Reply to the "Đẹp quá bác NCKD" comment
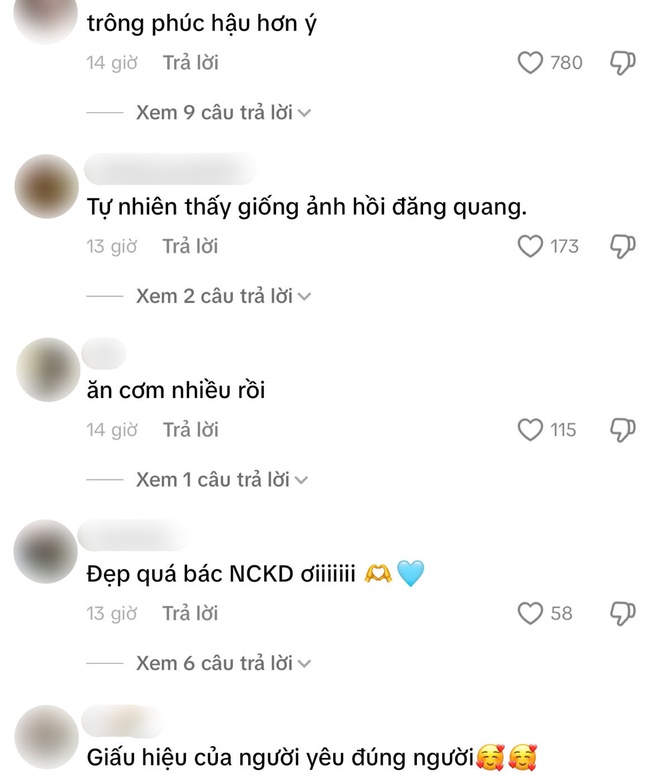 tap(190, 613)
